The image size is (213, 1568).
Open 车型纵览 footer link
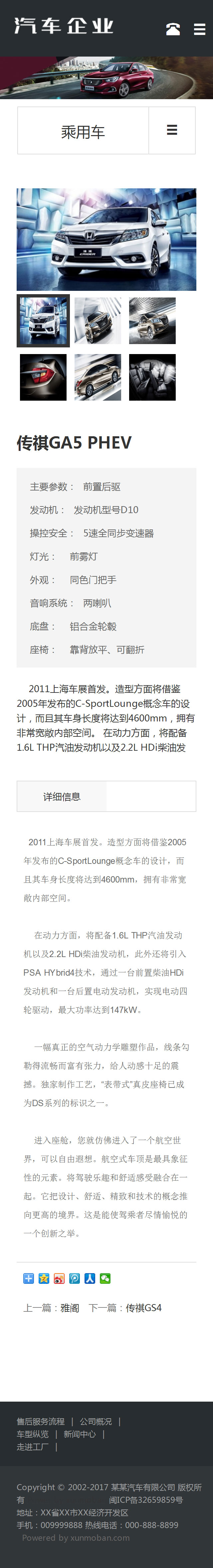pyautogui.click(x=32, y=1434)
